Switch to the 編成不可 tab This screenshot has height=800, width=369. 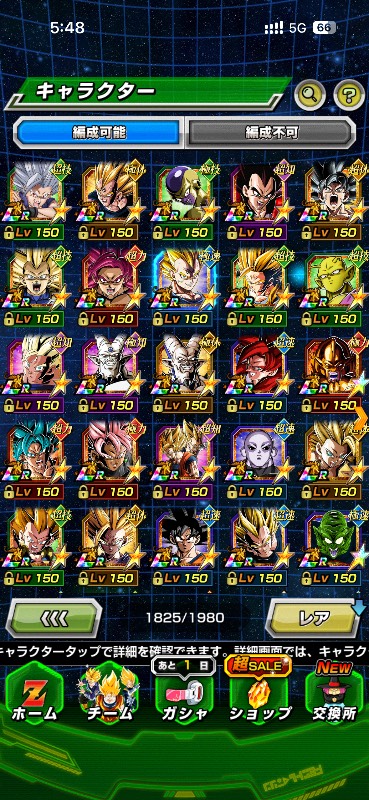(x=270, y=133)
